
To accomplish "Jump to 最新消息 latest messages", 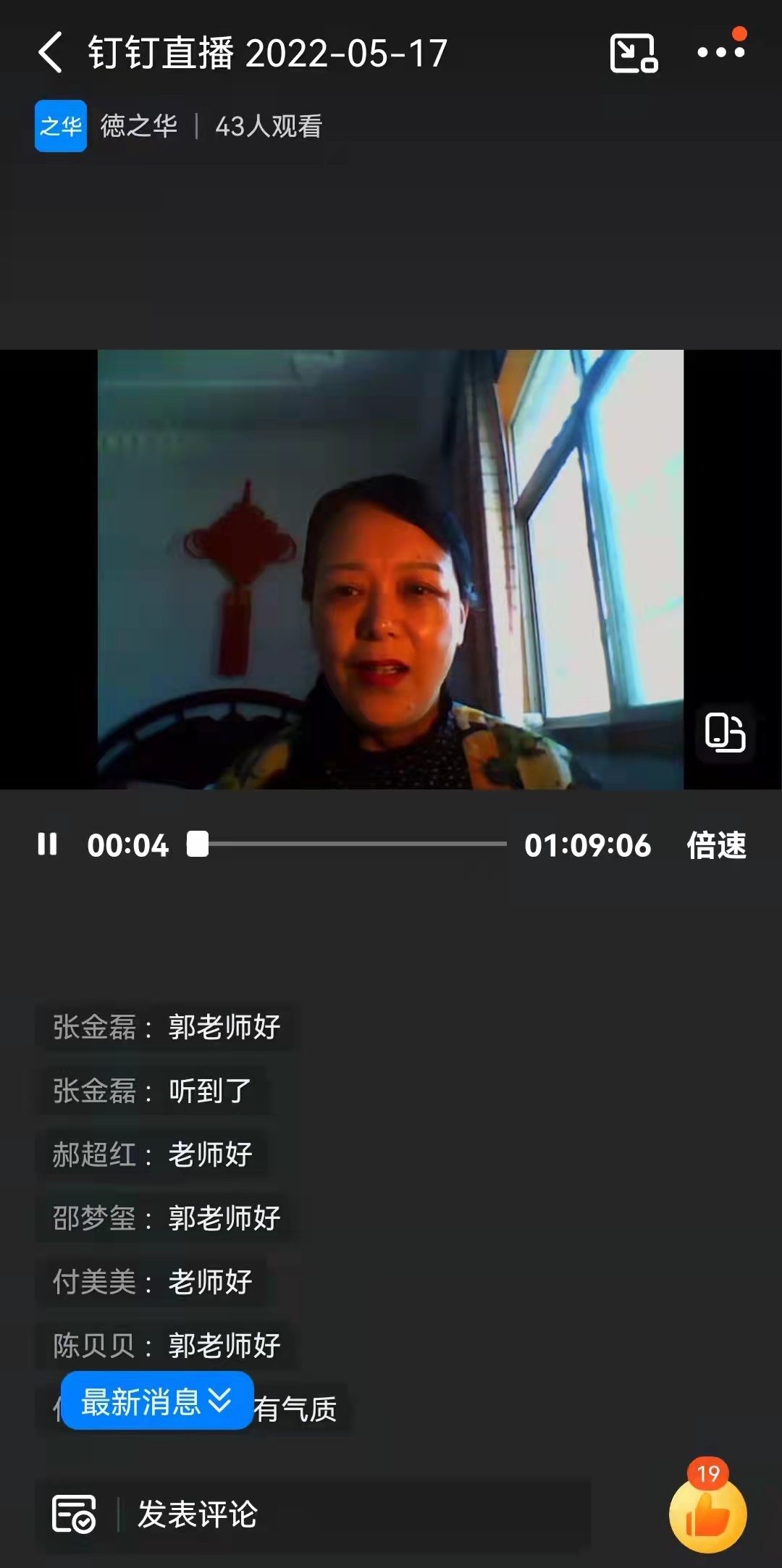I will point(157,1401).
